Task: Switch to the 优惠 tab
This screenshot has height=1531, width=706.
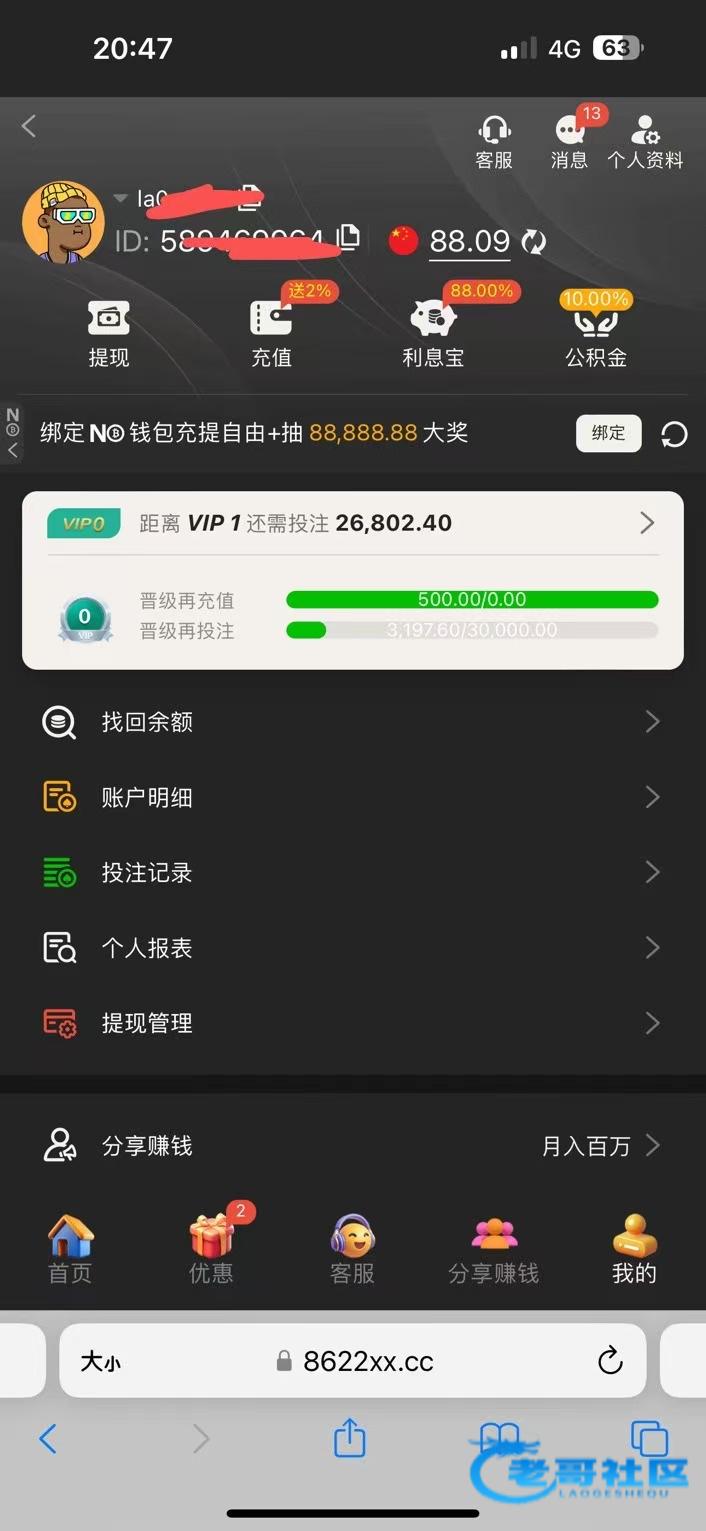Action: pyautogui.click(x=211, y=1250)
